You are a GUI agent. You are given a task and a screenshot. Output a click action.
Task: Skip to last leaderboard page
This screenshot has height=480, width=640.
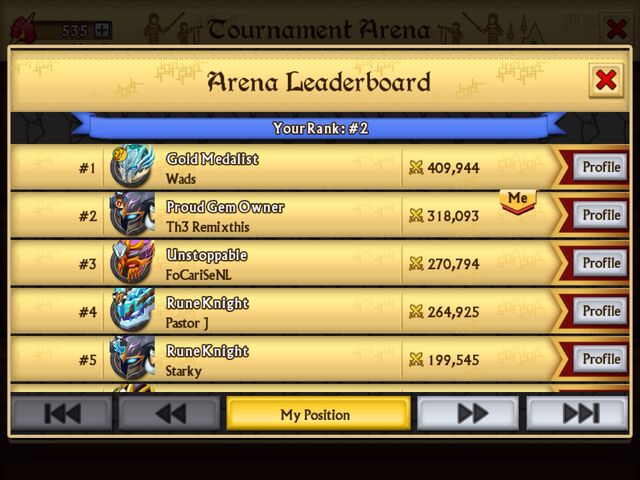coord(577,414)
